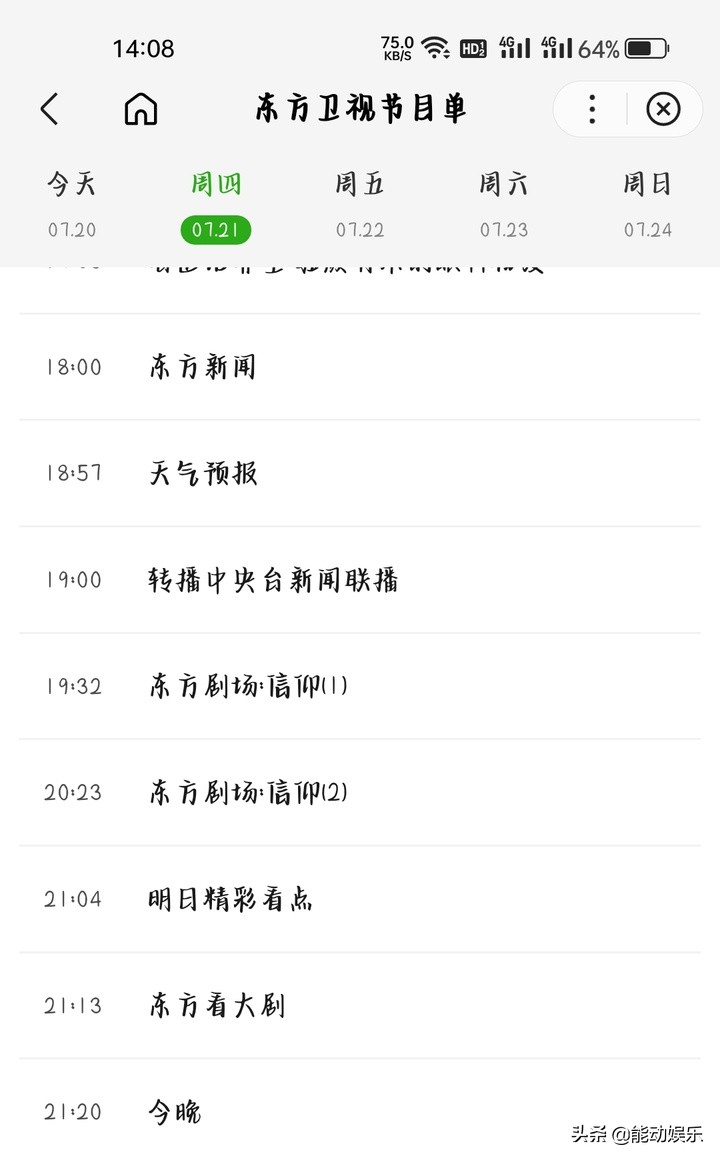Image resolution: width=720 pixels, height=1160 pixels.
Task: Close the page with the X icon
Action: [x=663, y=110]
